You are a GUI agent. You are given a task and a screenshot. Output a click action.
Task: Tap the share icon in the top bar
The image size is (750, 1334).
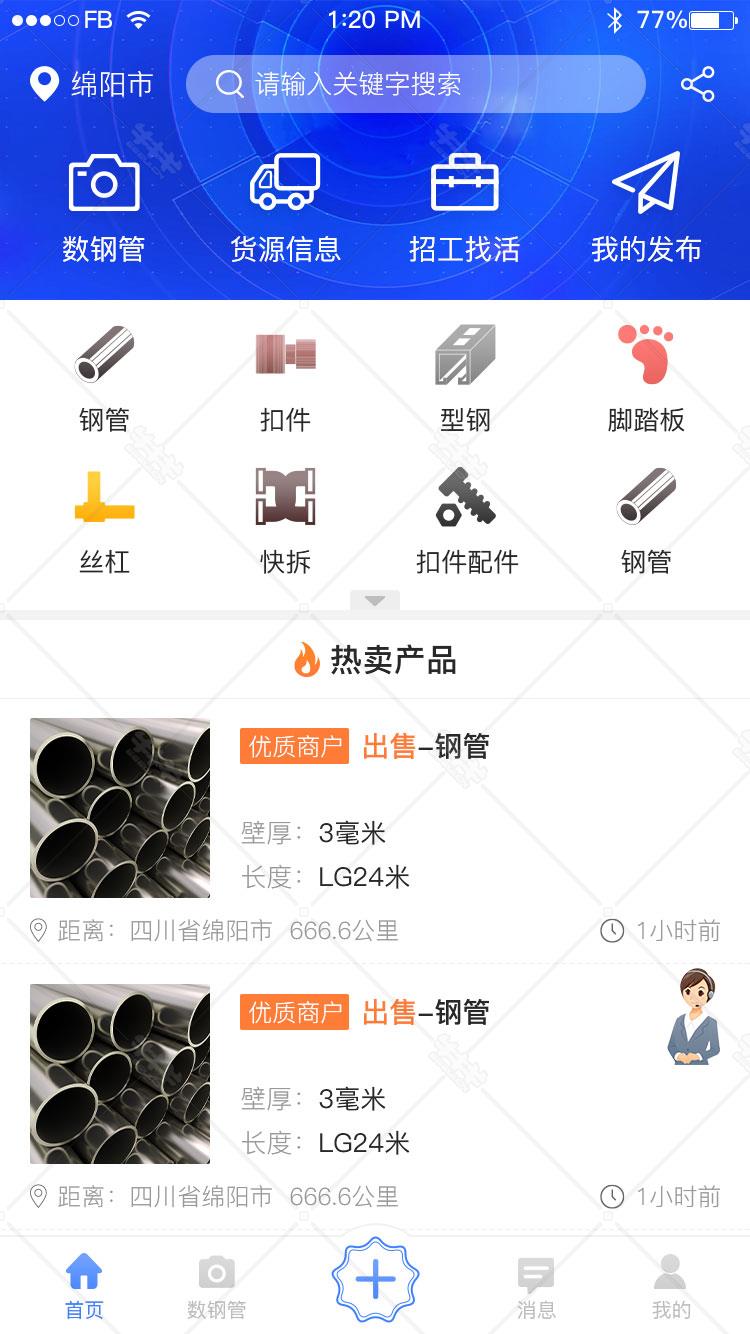(x=697, y=84)
